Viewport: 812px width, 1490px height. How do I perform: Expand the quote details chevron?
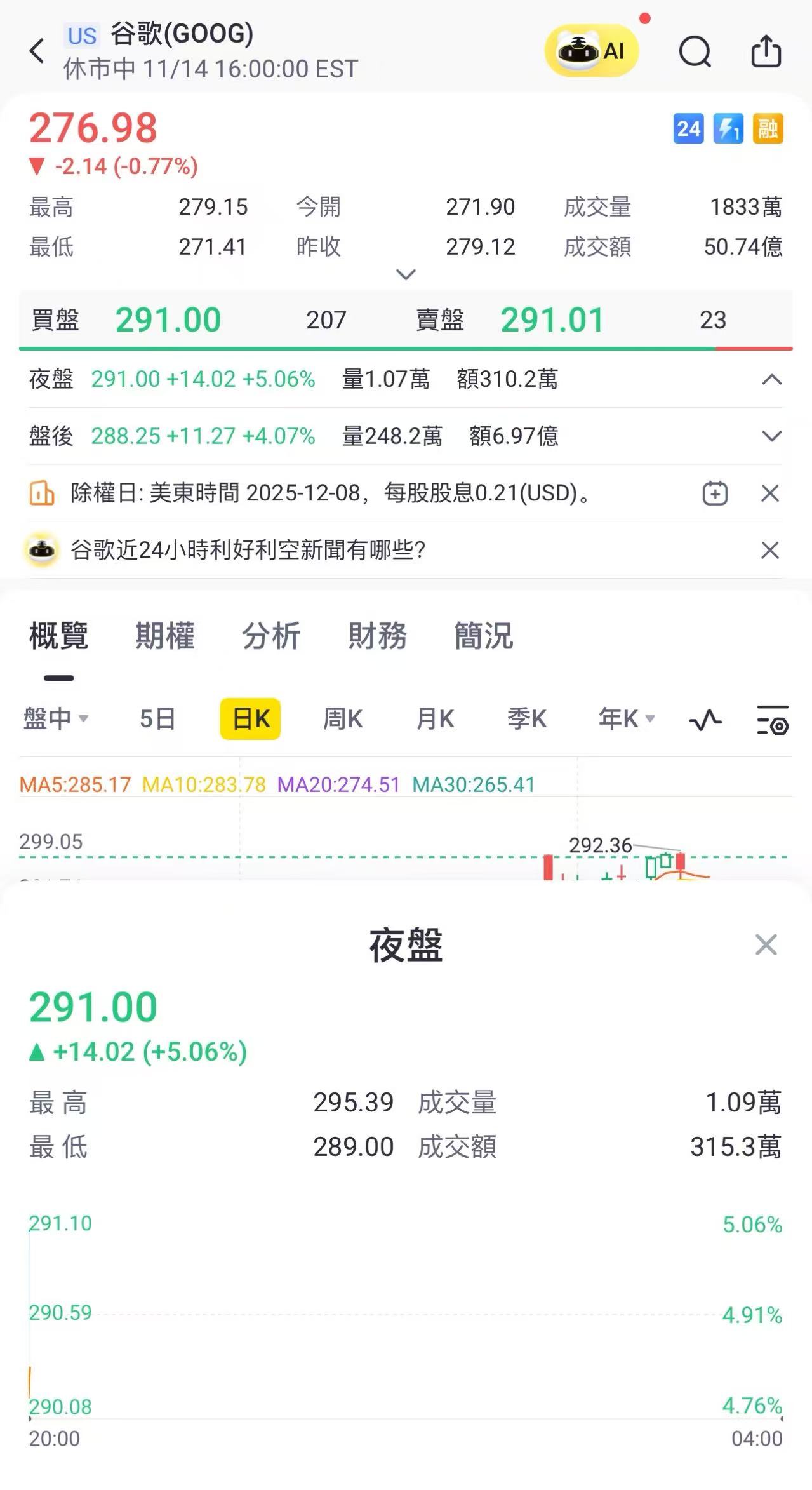point(404,274)
